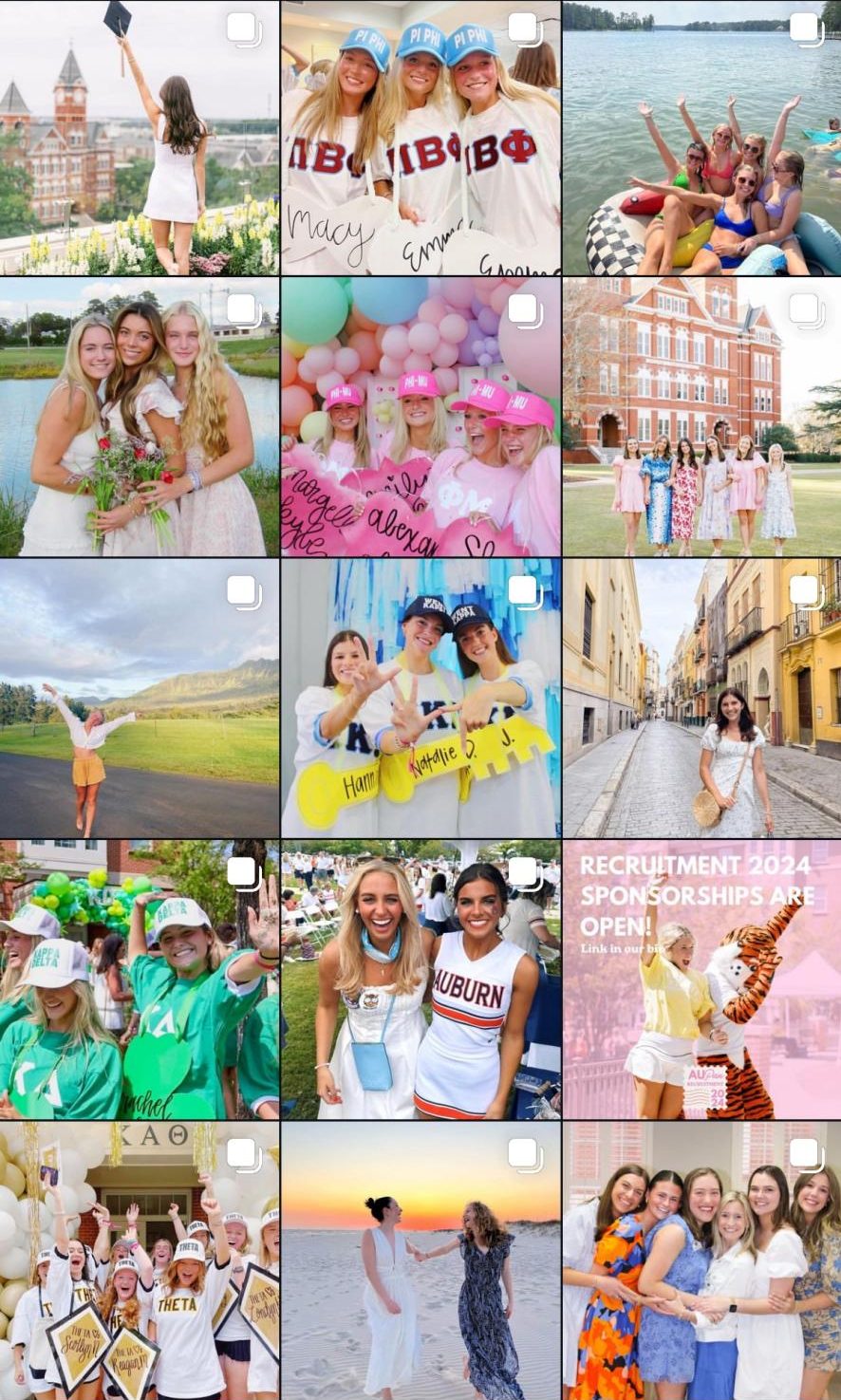Open the Theta bid day post
Screen dimensions: 841x1400
coord(140,1260)
